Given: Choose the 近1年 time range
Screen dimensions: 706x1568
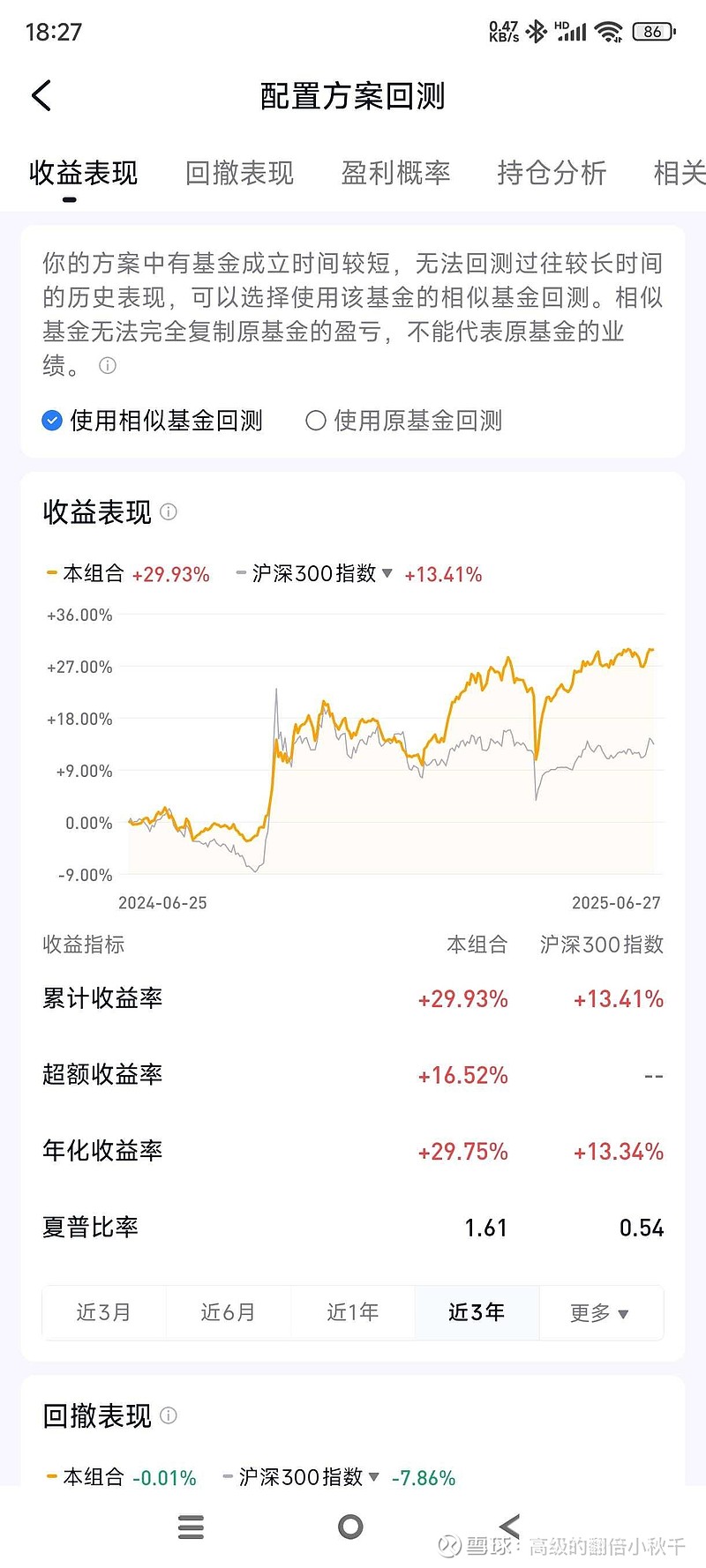Looking at the screenshot, I should click(353, 1312).
